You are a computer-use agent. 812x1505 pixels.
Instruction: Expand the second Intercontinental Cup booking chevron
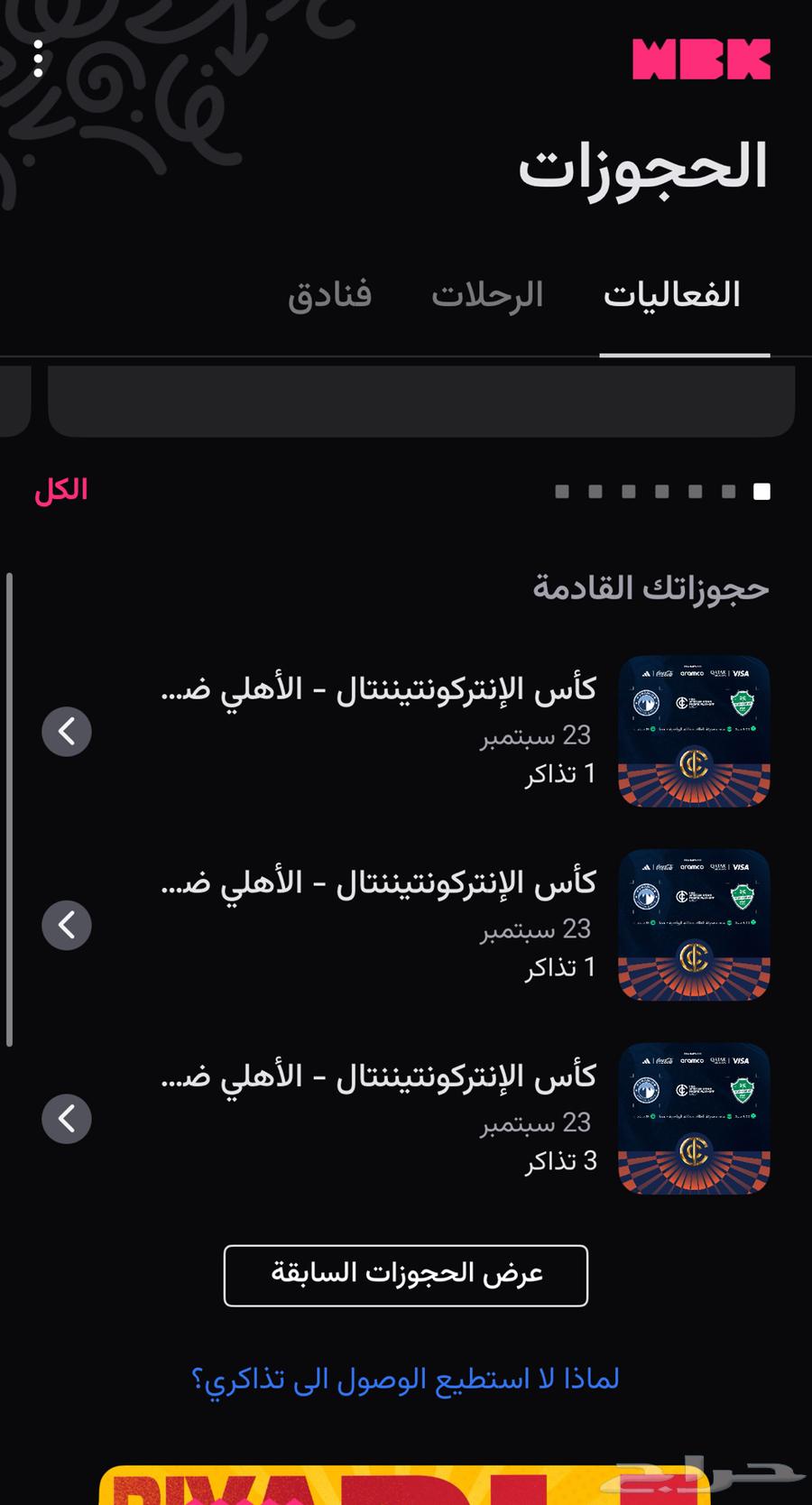click(66, 925)
